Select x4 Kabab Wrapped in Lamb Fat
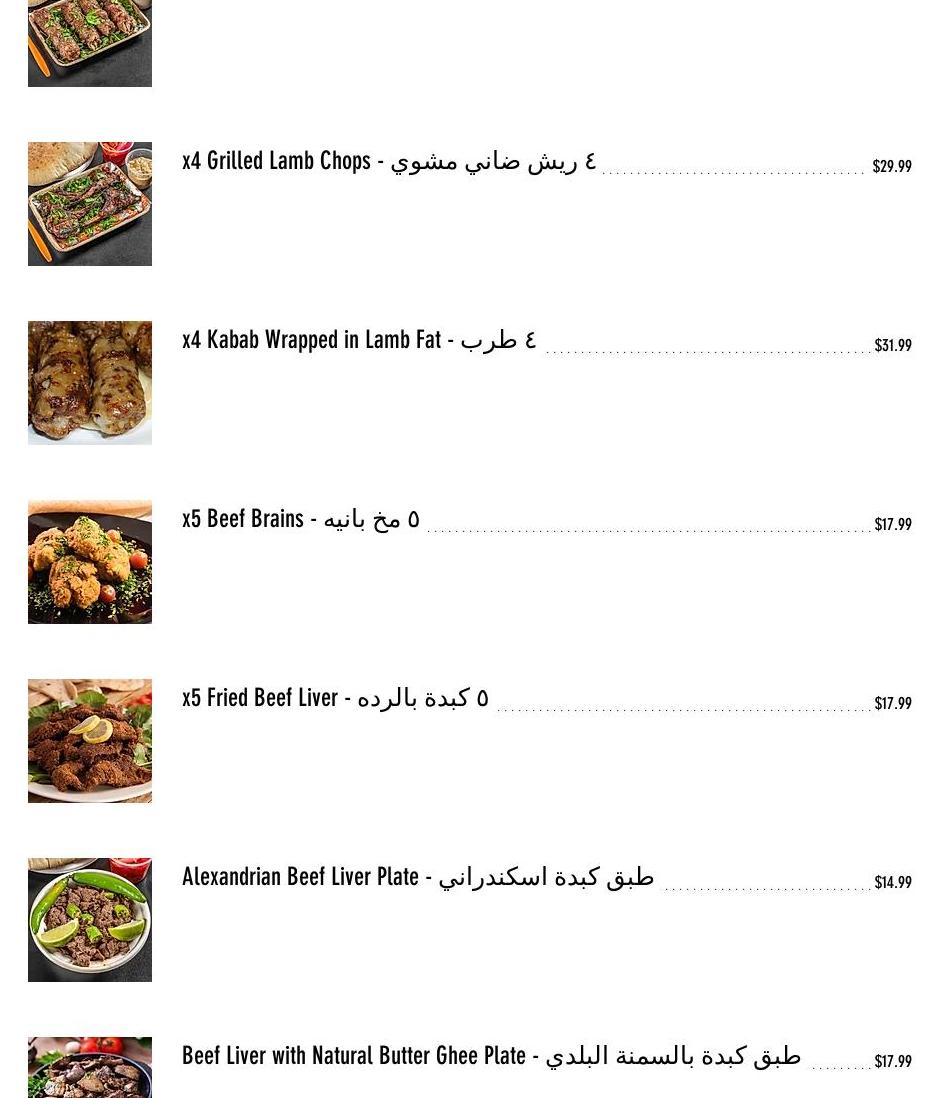Screen dimensions: 945x1098 click(359, 341)
